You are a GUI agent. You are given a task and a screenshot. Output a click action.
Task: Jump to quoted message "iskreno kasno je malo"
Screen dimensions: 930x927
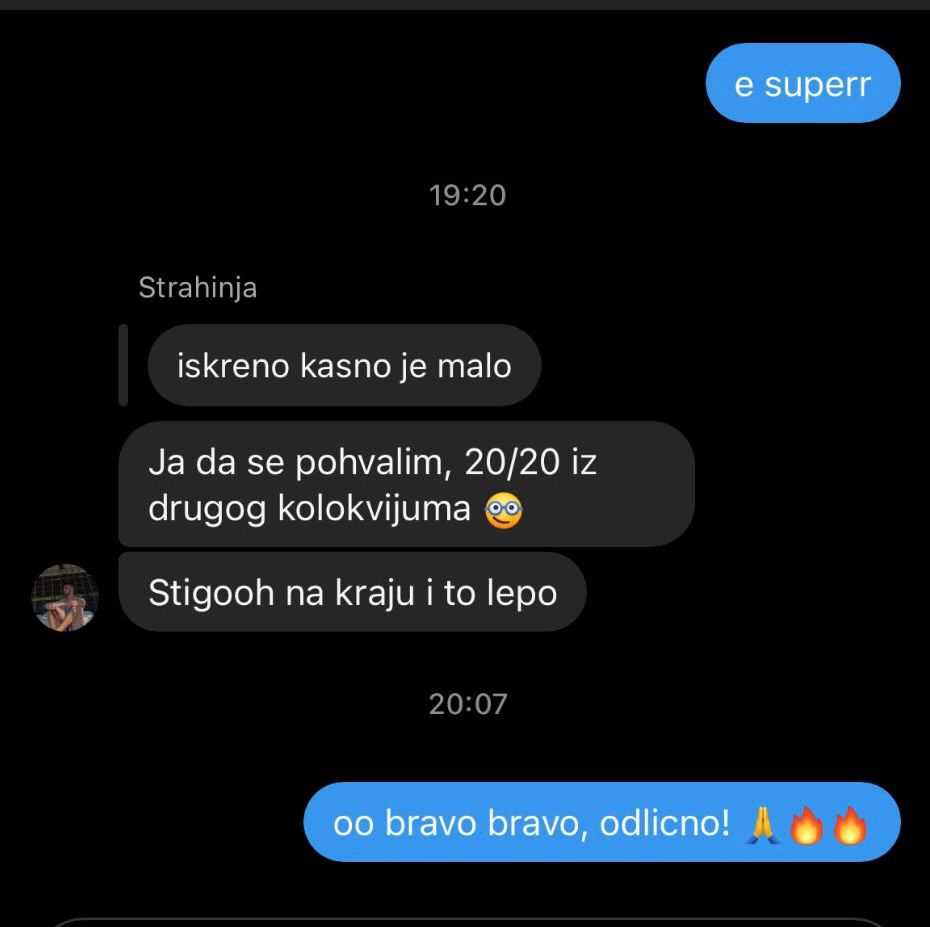click(x=343, y=366)
